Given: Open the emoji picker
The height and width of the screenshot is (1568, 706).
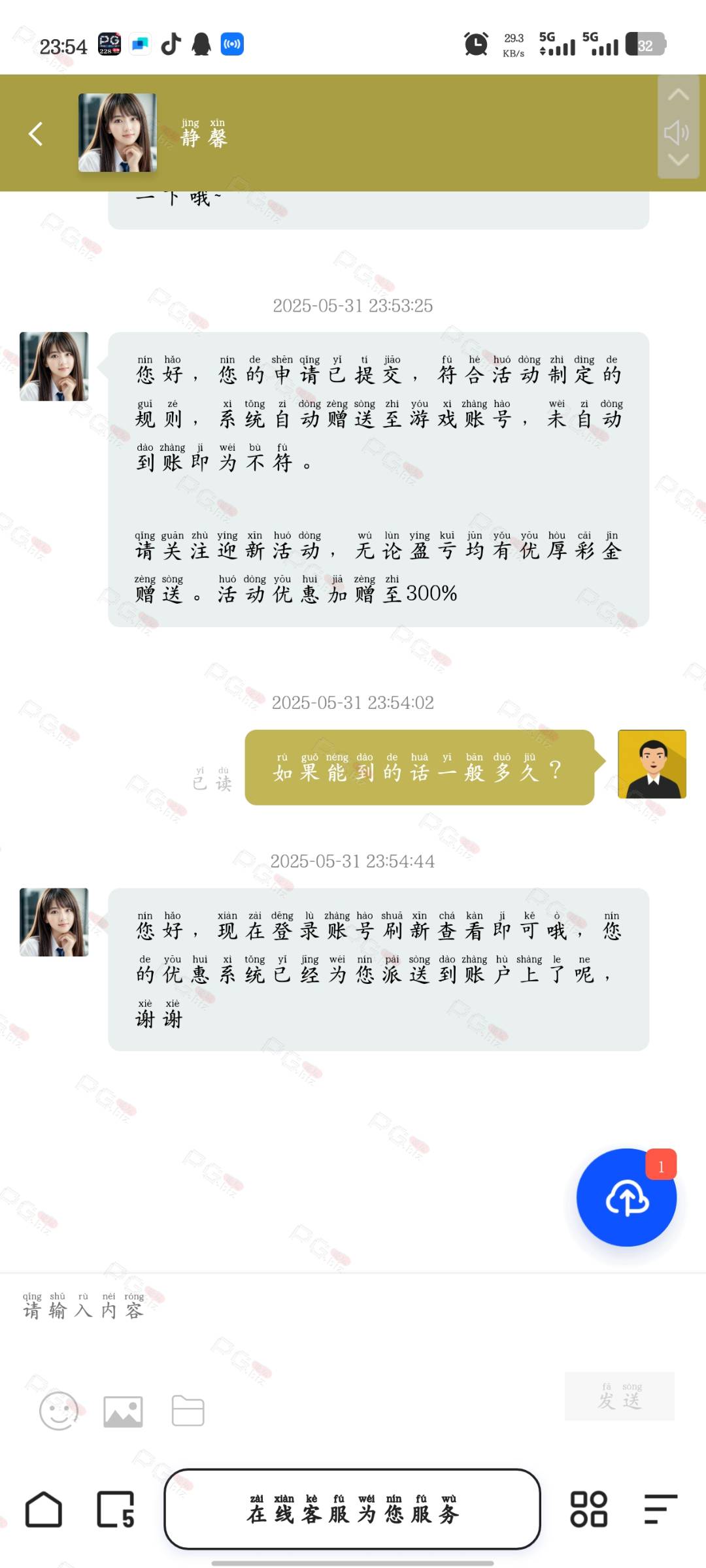Looking at the screenshot, I should tap(59, 1411).
